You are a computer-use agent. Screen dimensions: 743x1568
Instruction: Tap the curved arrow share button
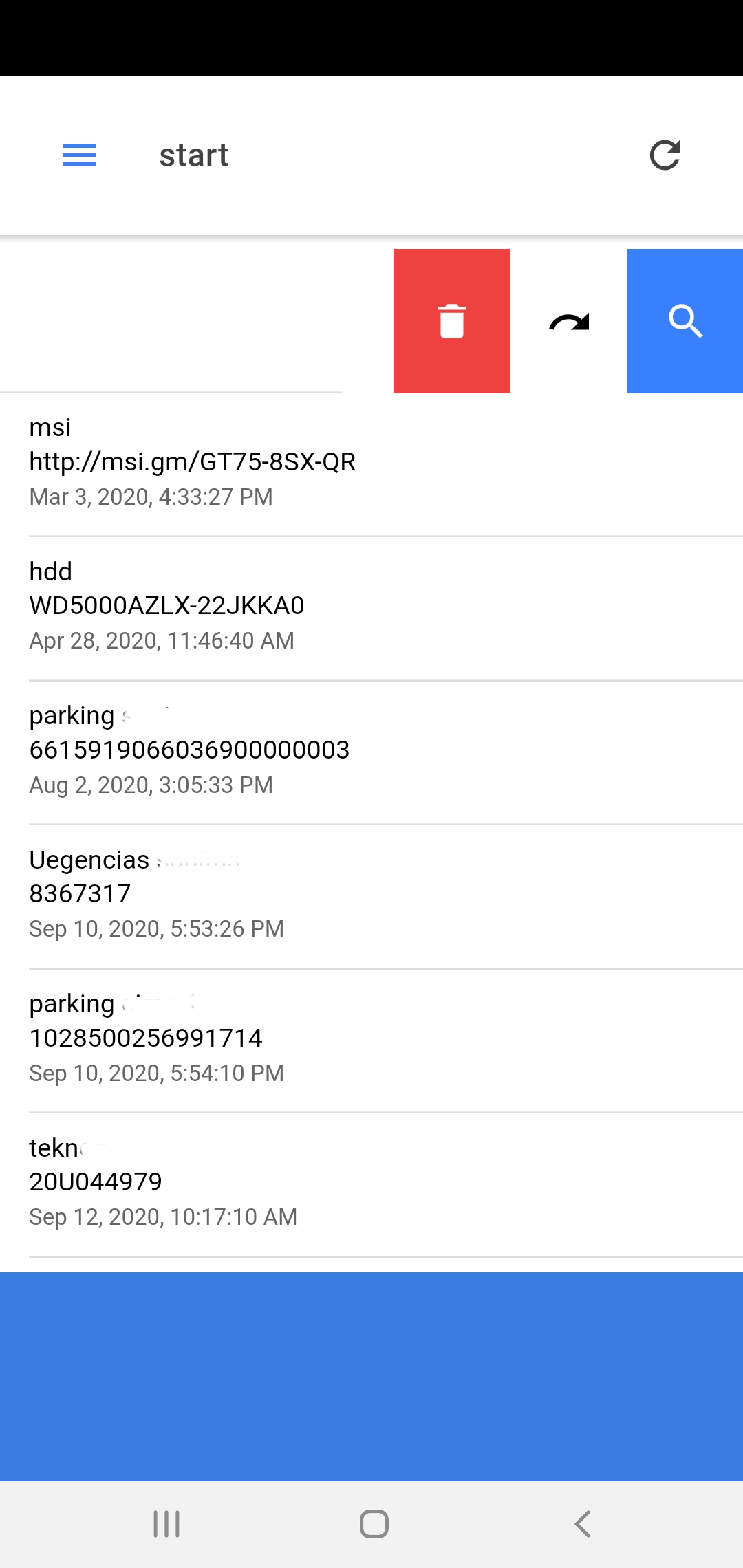[569, 321]
